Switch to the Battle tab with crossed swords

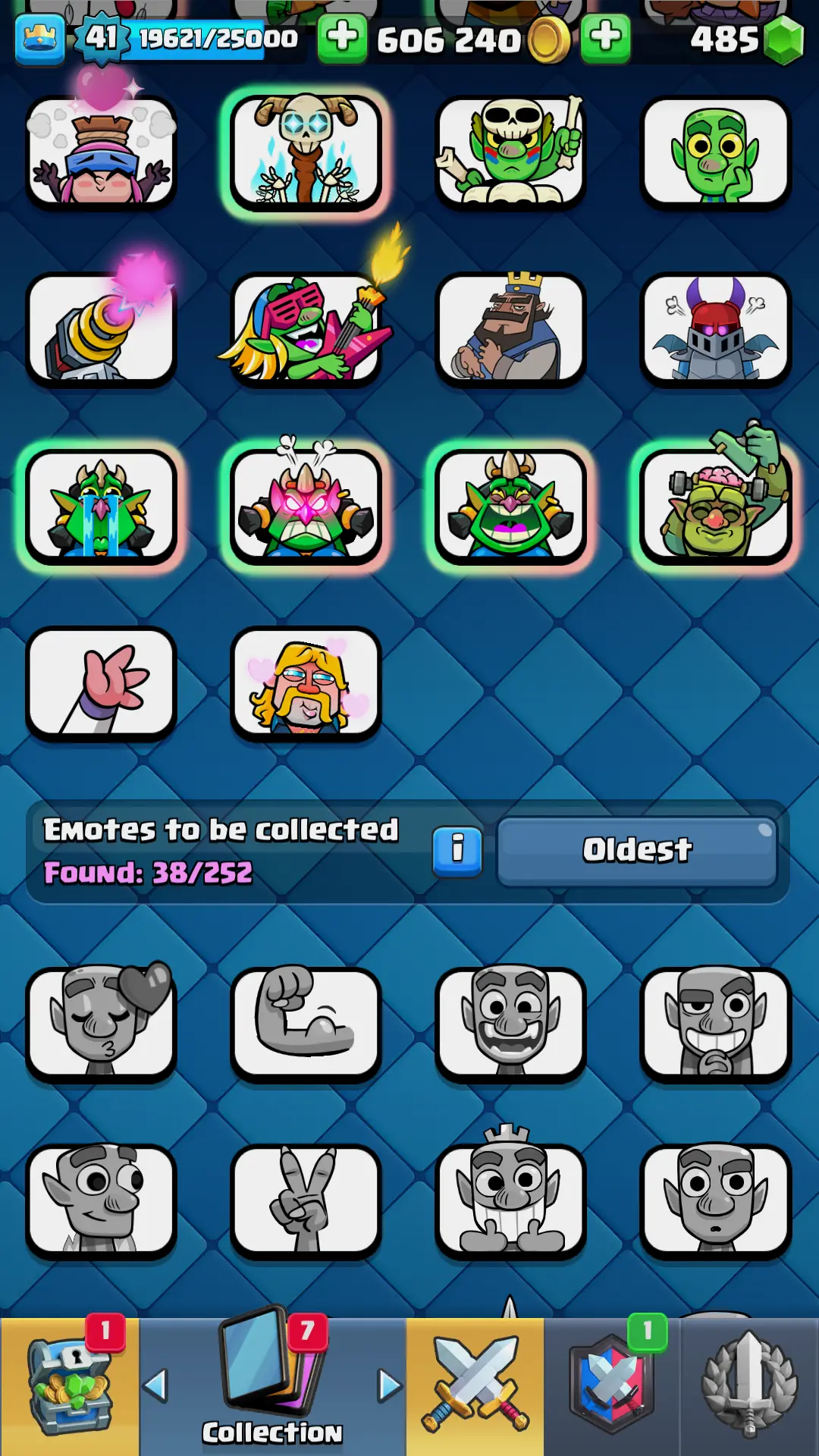coord(475,1386)
